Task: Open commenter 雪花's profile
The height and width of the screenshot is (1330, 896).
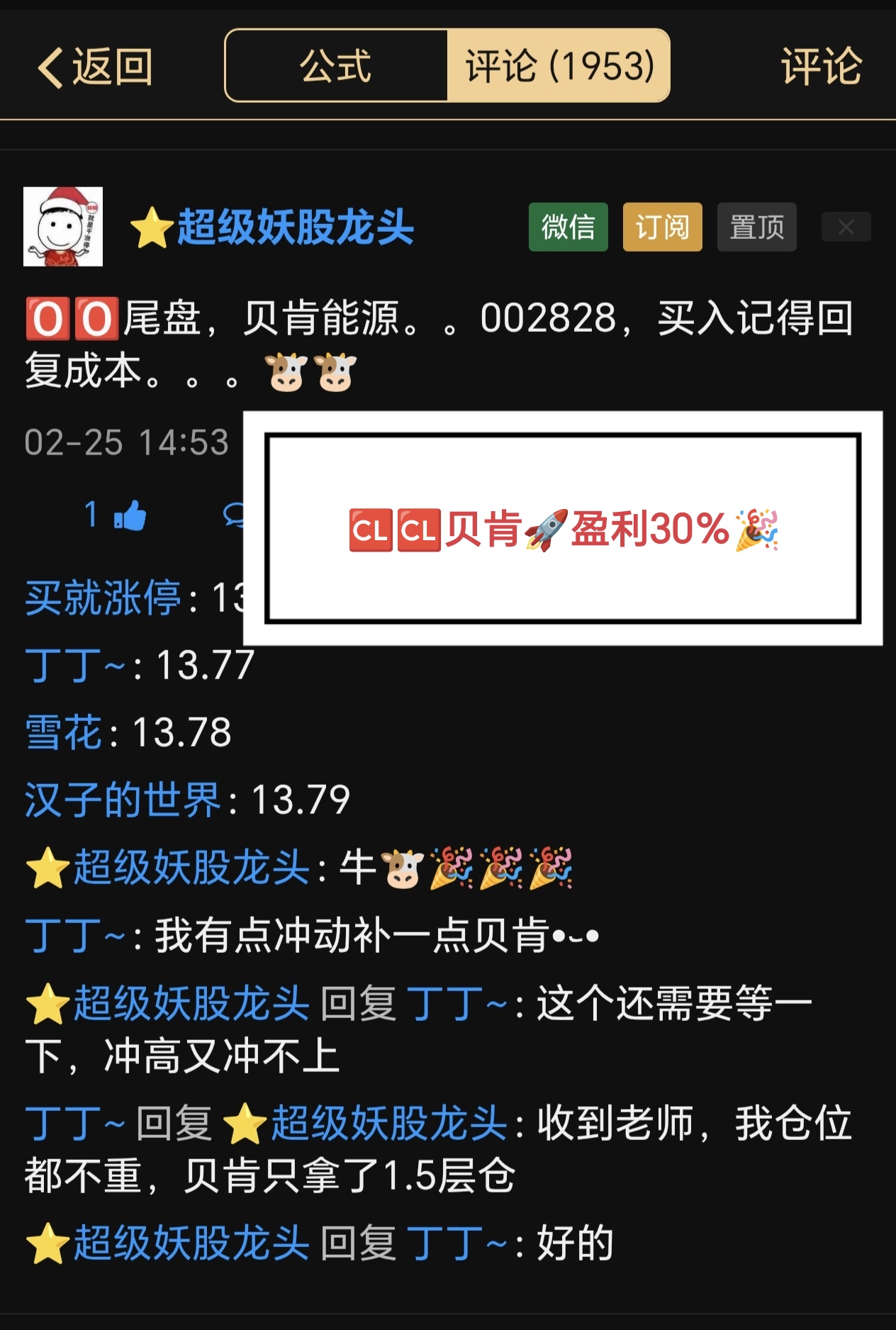Action: tap(64, 732)
